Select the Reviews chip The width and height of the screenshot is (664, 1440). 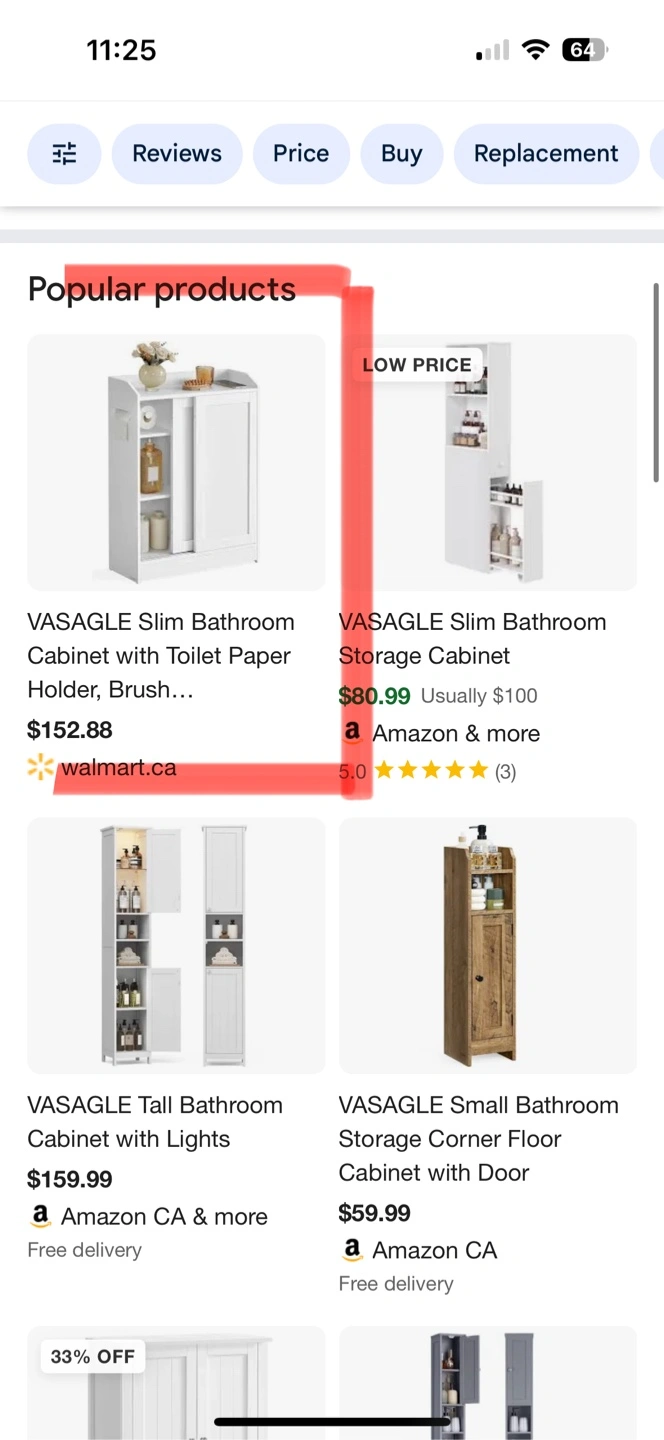click(x=177, y=154)
